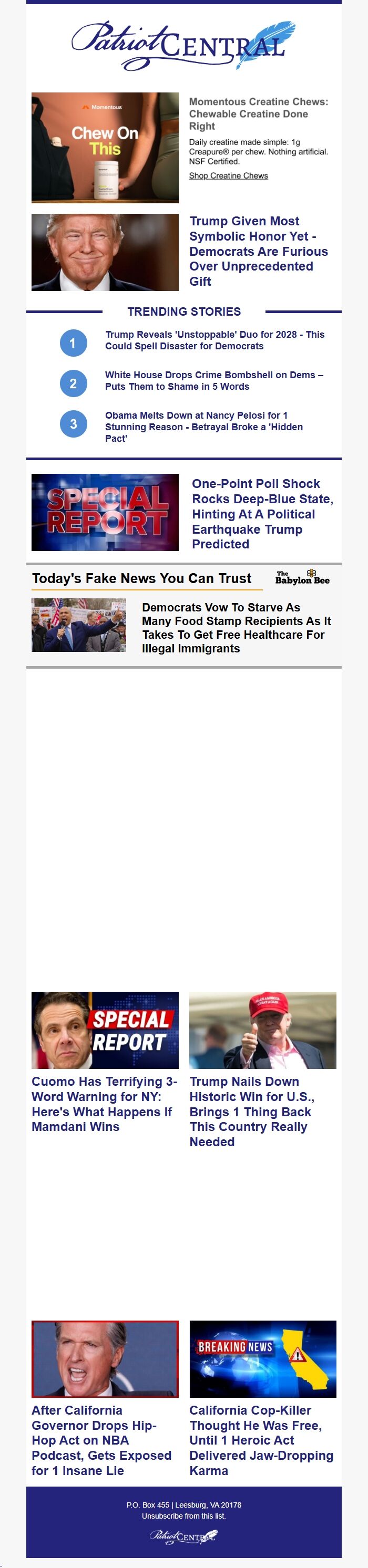Screen dimensions: 368x1568
Task: Read Babylon Bee food stamp satire article
Action: [236, 628]
